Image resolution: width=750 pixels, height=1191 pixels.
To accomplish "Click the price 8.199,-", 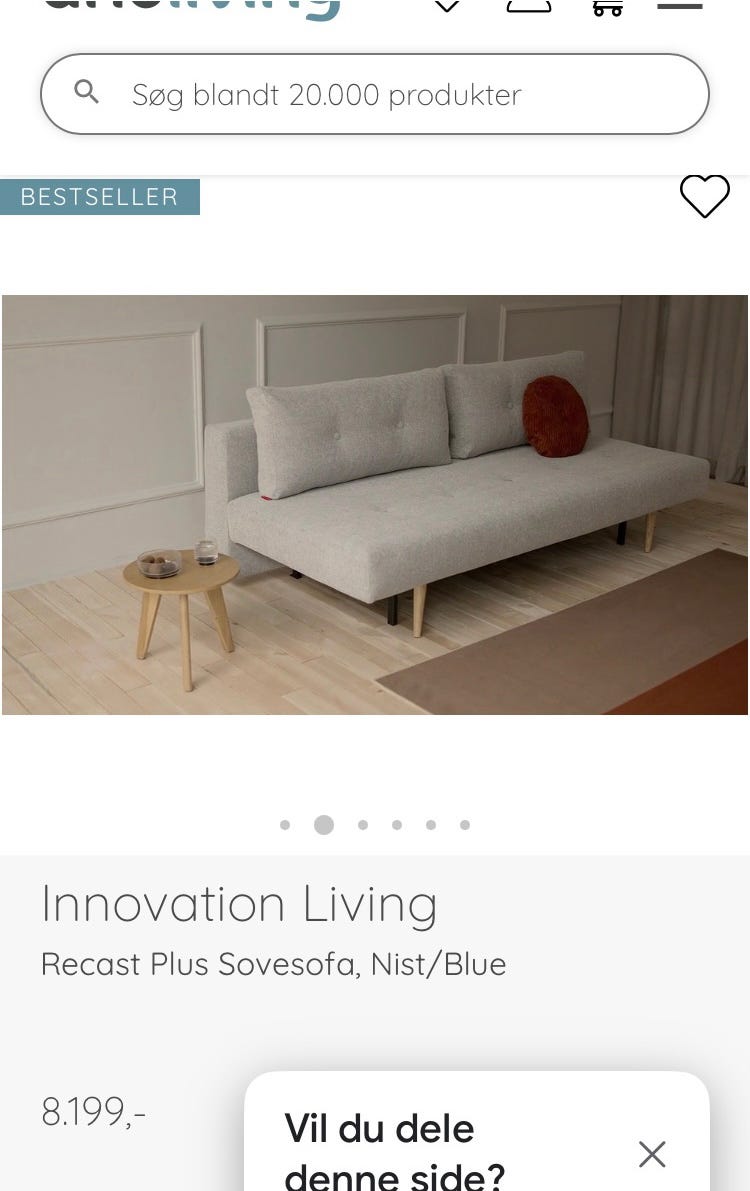I will coord(93,1109).
